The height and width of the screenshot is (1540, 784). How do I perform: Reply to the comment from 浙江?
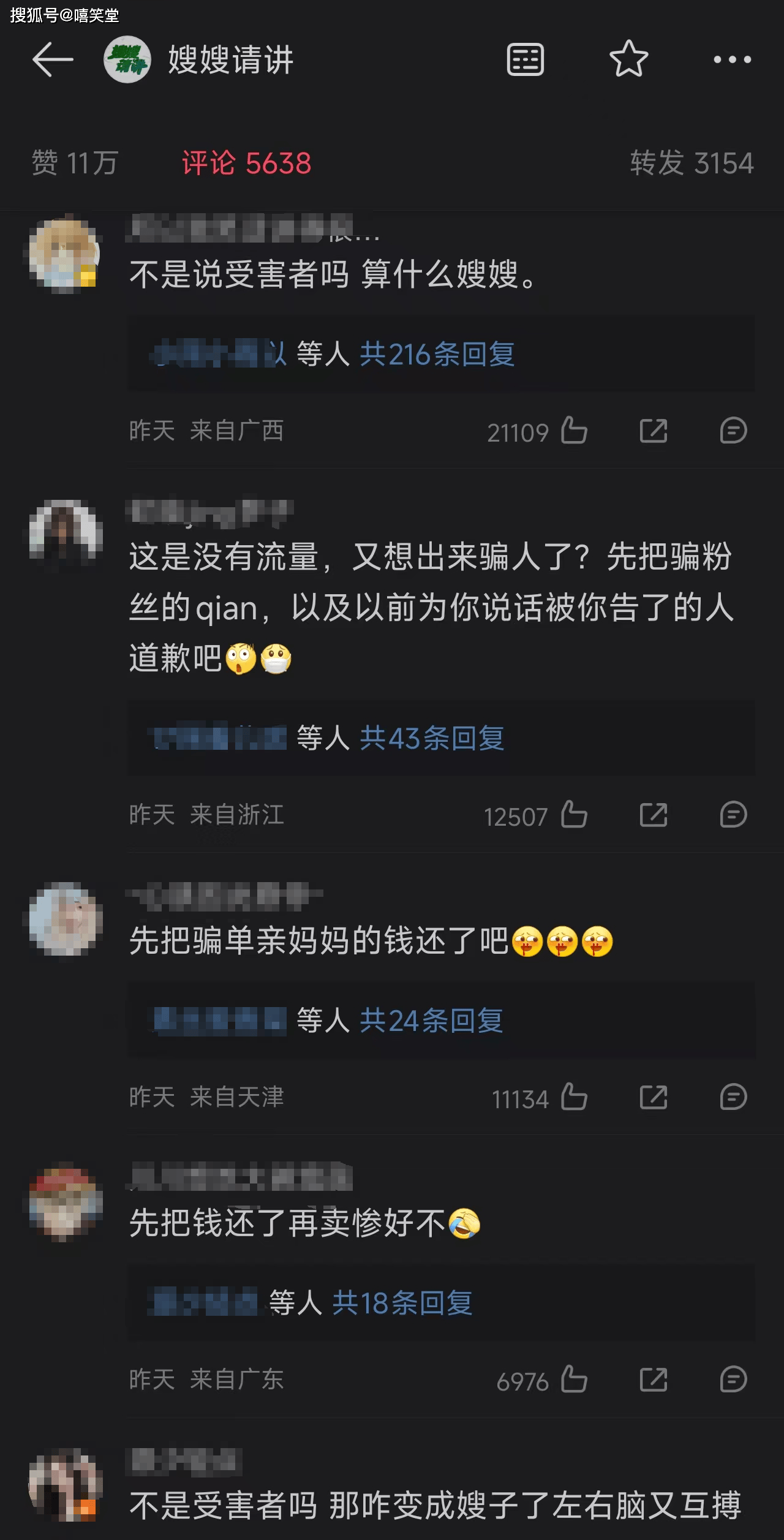(x=733, y=815)
